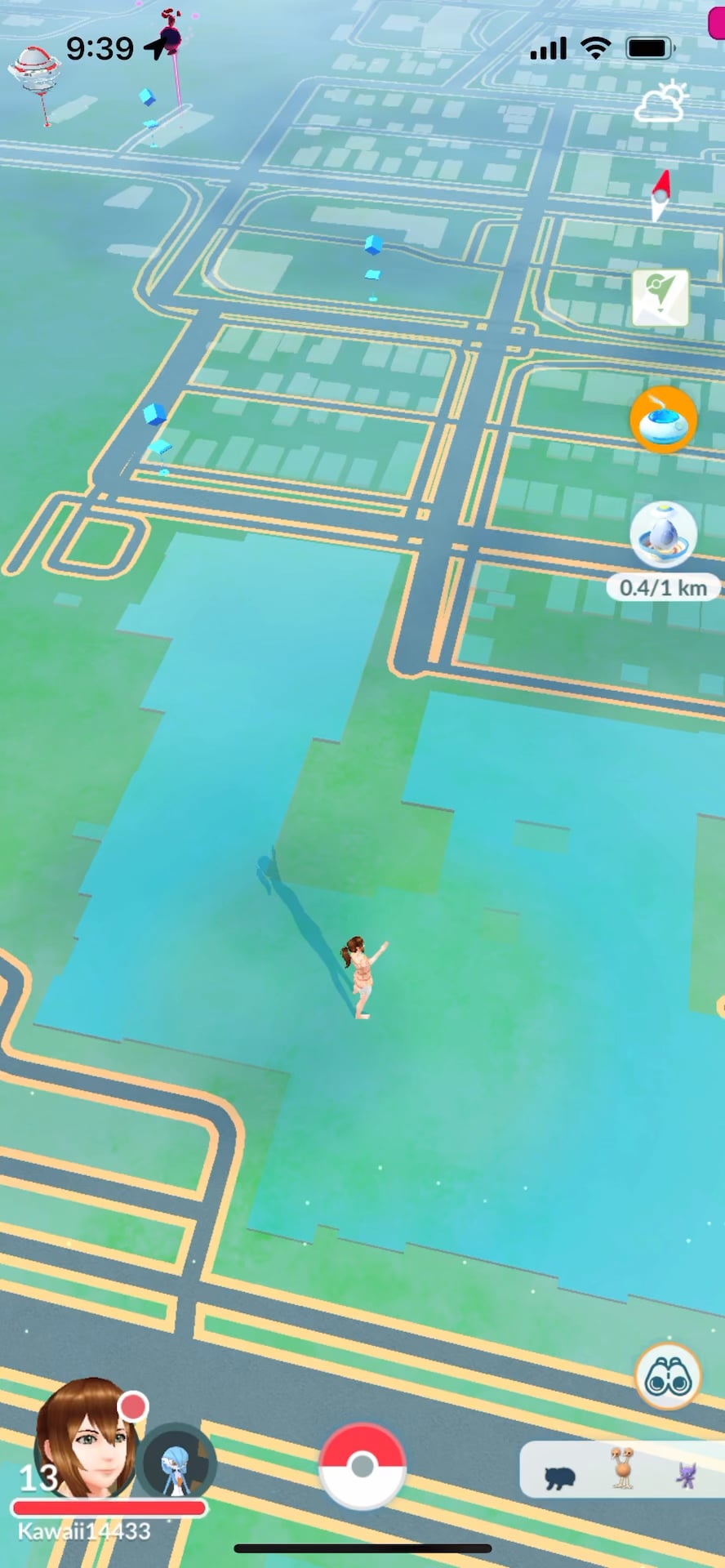Select the blue PokéStop cube between the blocks
This screenshot has height=1568, width=725.
click(x=373, y=245)
